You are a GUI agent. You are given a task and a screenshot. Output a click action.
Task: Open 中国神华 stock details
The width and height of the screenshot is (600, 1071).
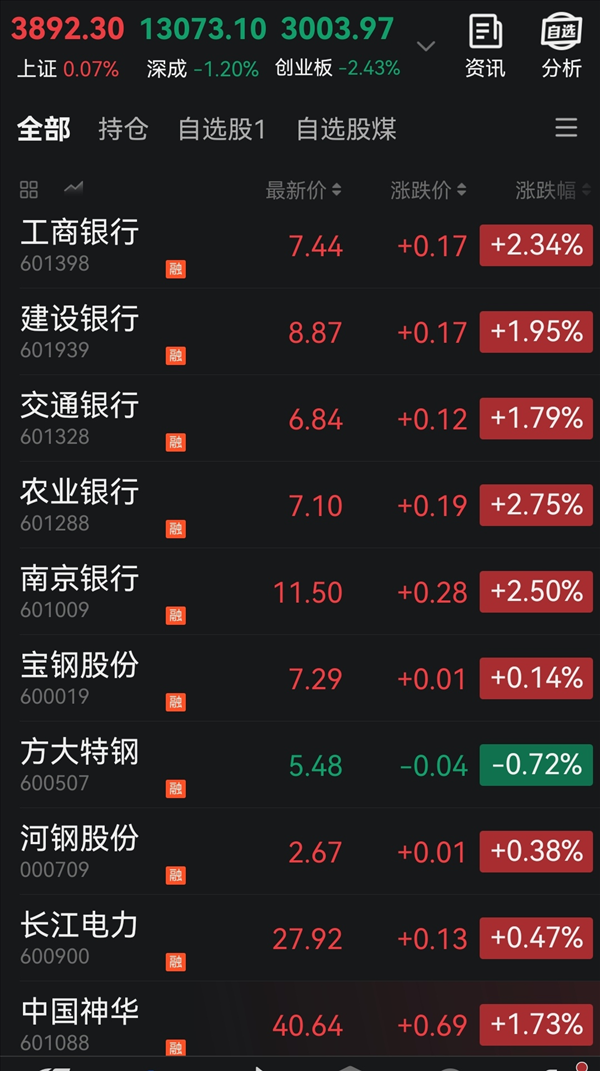pos(80,1022)
